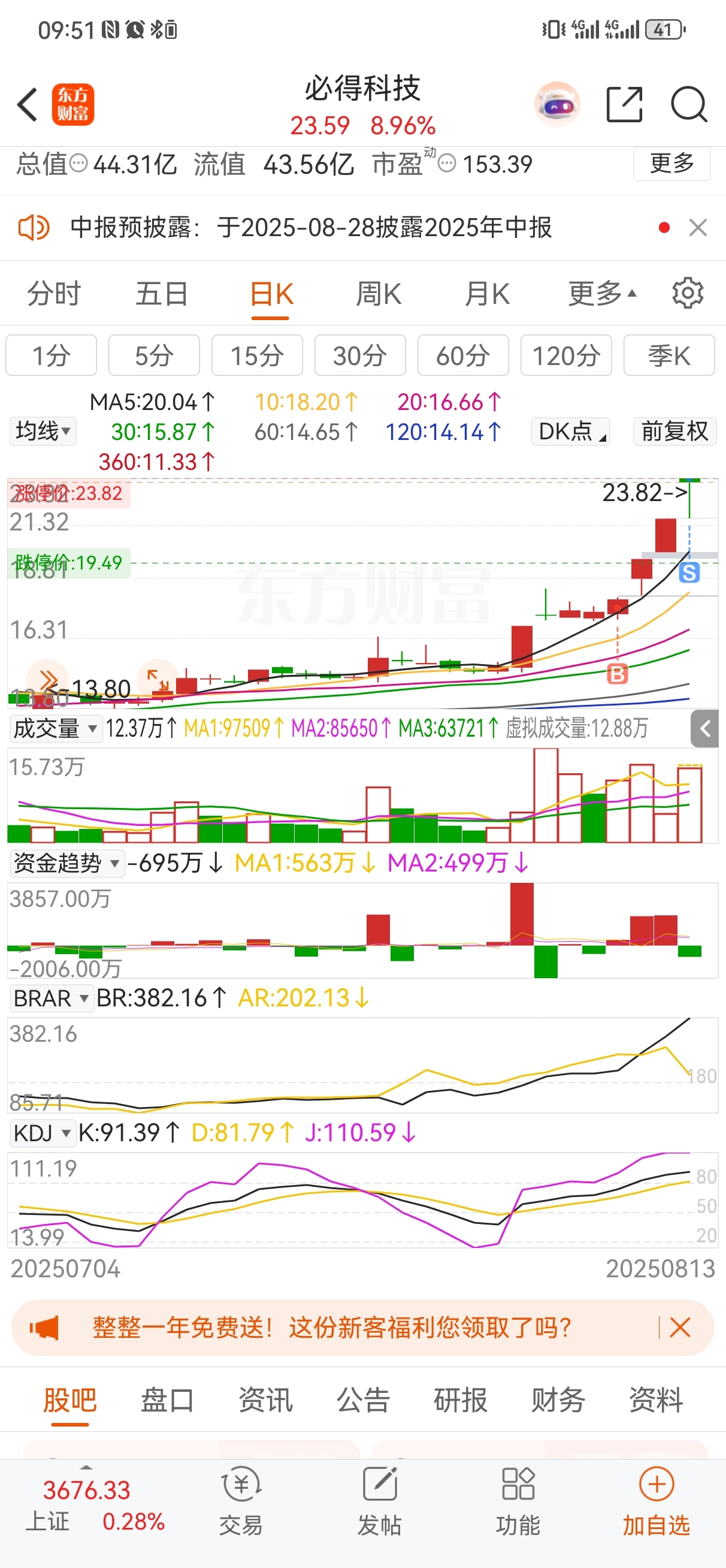
Task: Share this stock page
Action: pos(624,105)
